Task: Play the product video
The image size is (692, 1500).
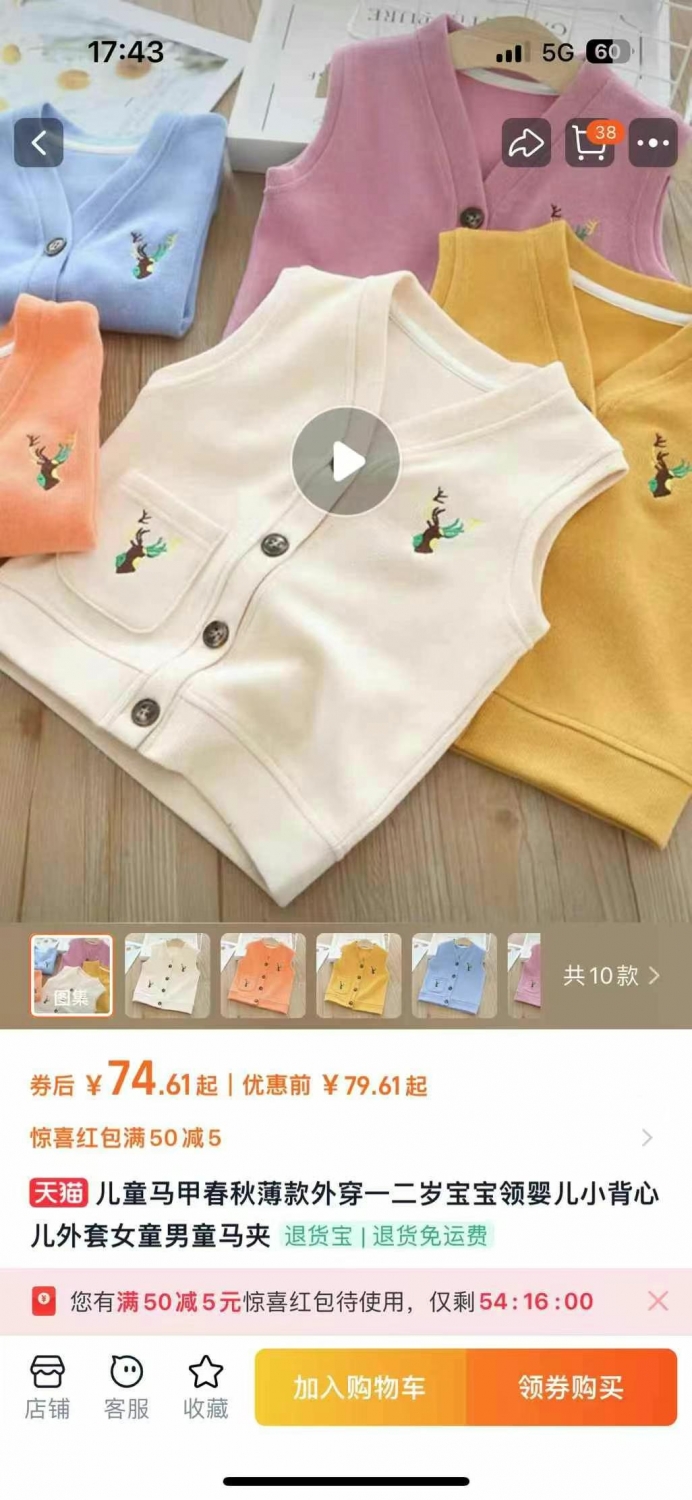Action: (346, 462)
